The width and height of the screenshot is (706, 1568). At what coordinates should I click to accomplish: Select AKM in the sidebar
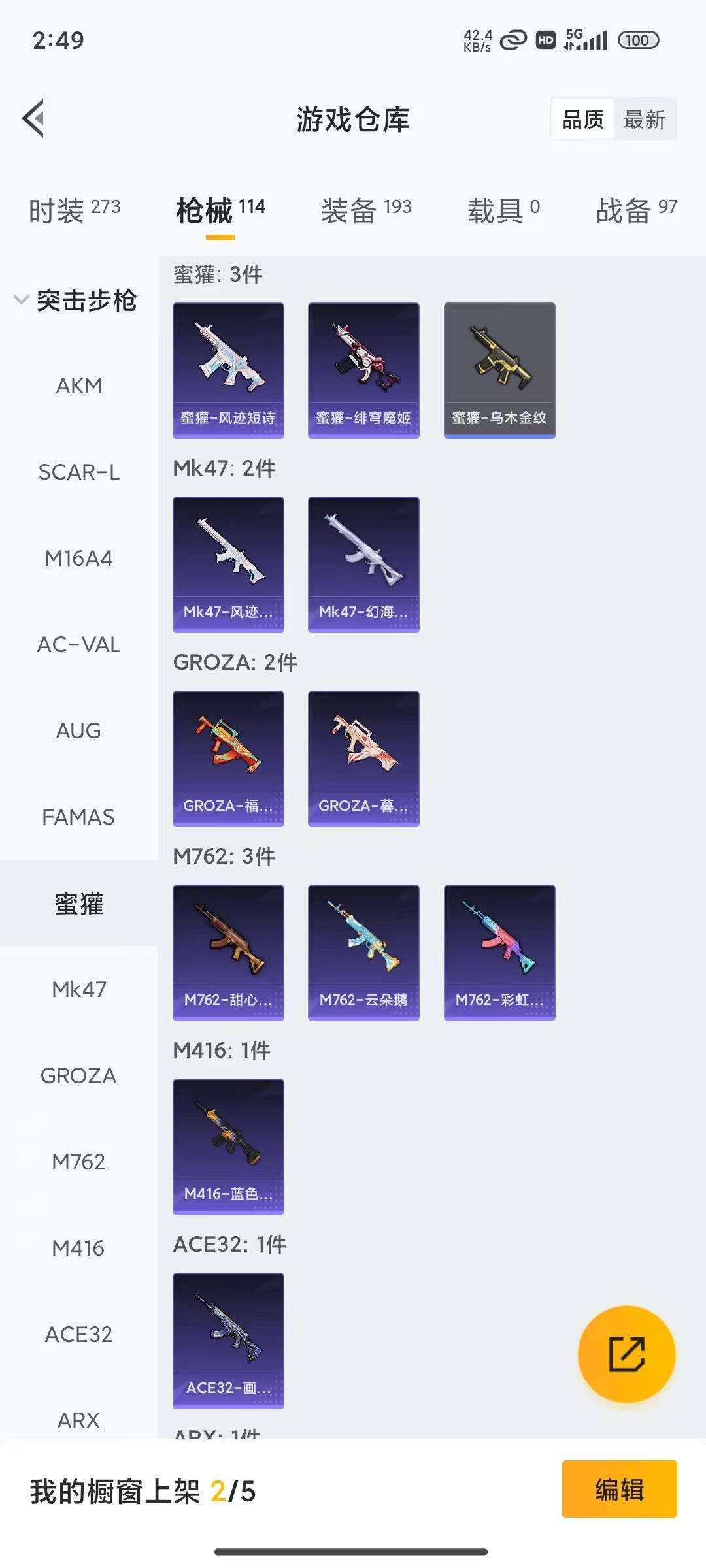point(77,385)
